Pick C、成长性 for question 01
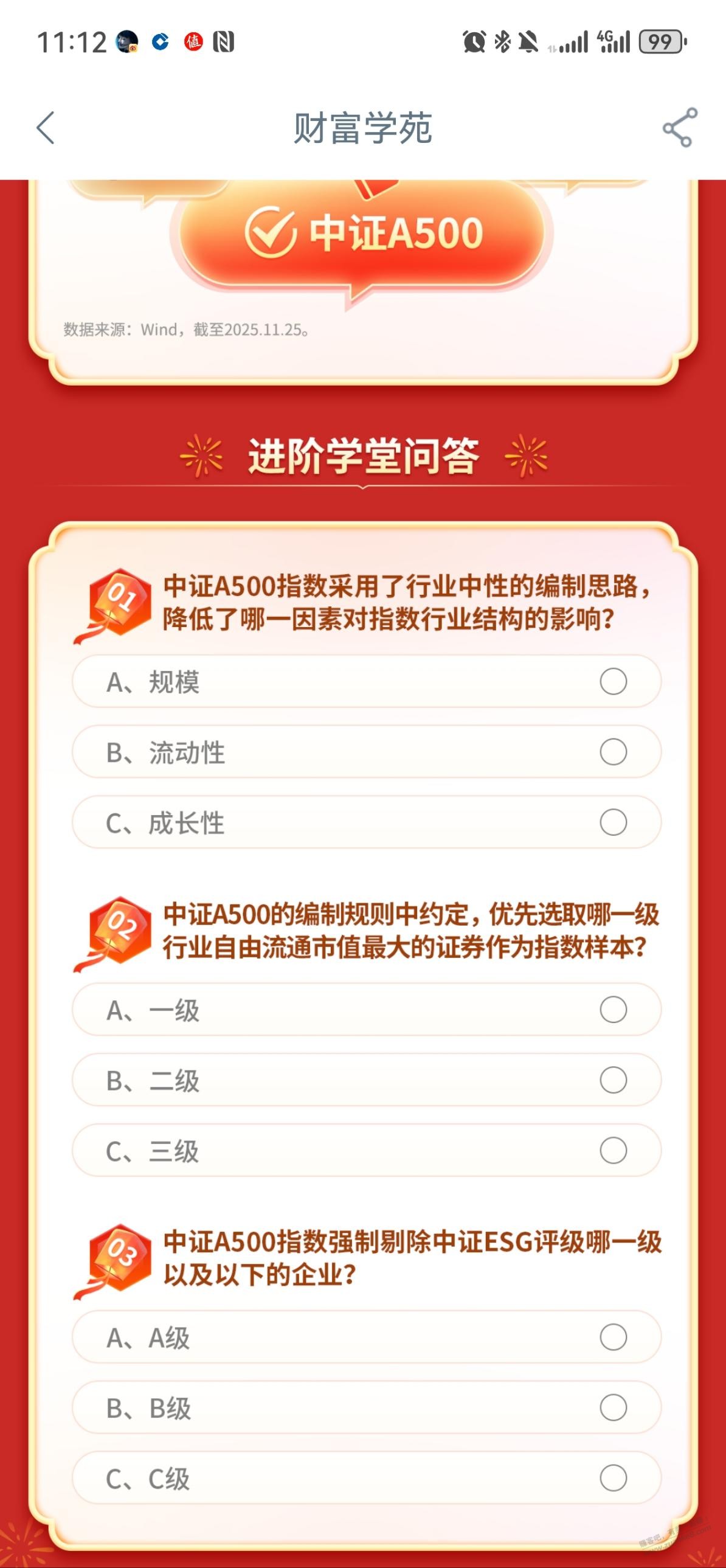Viewport: 726px width, 1568px height. [x=612, y=822]
